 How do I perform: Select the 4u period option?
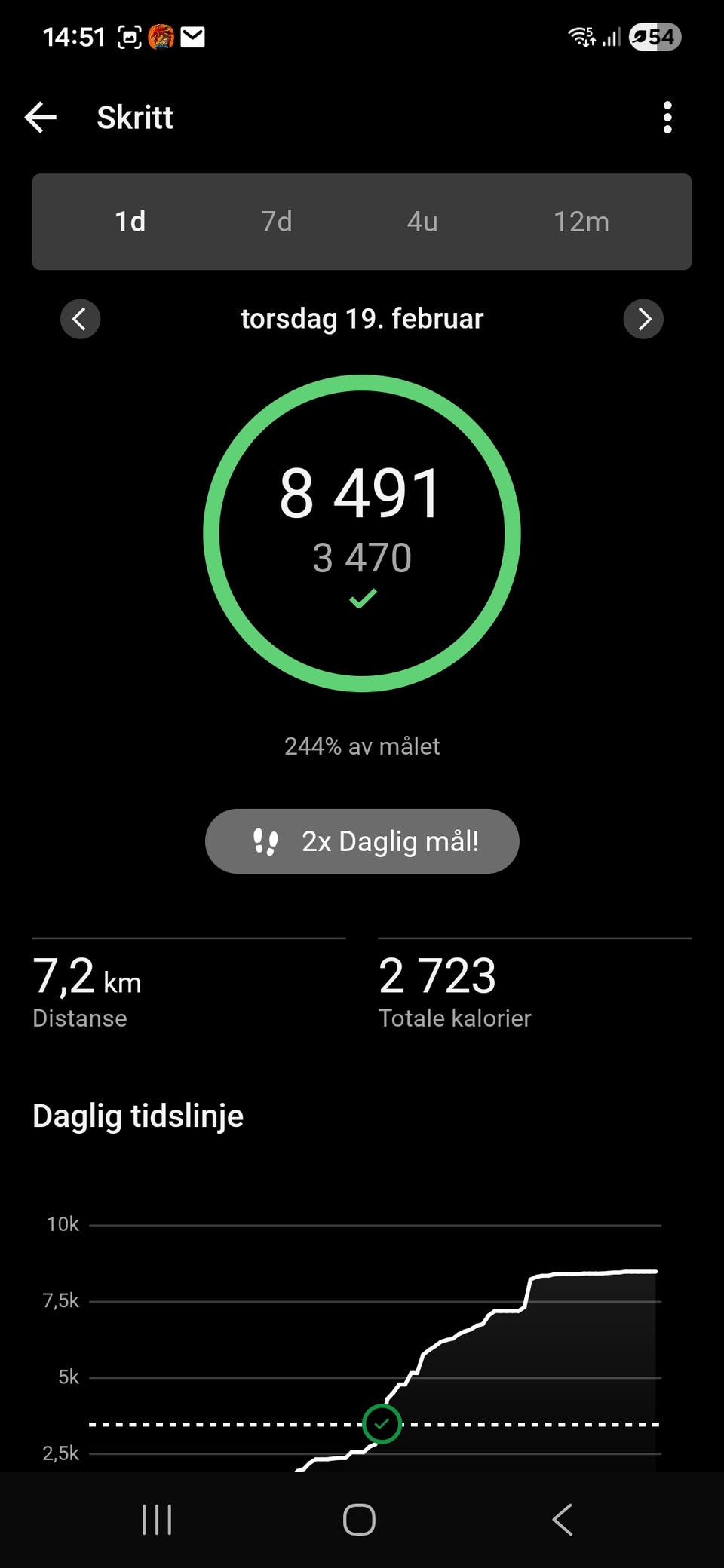point(422,222)
